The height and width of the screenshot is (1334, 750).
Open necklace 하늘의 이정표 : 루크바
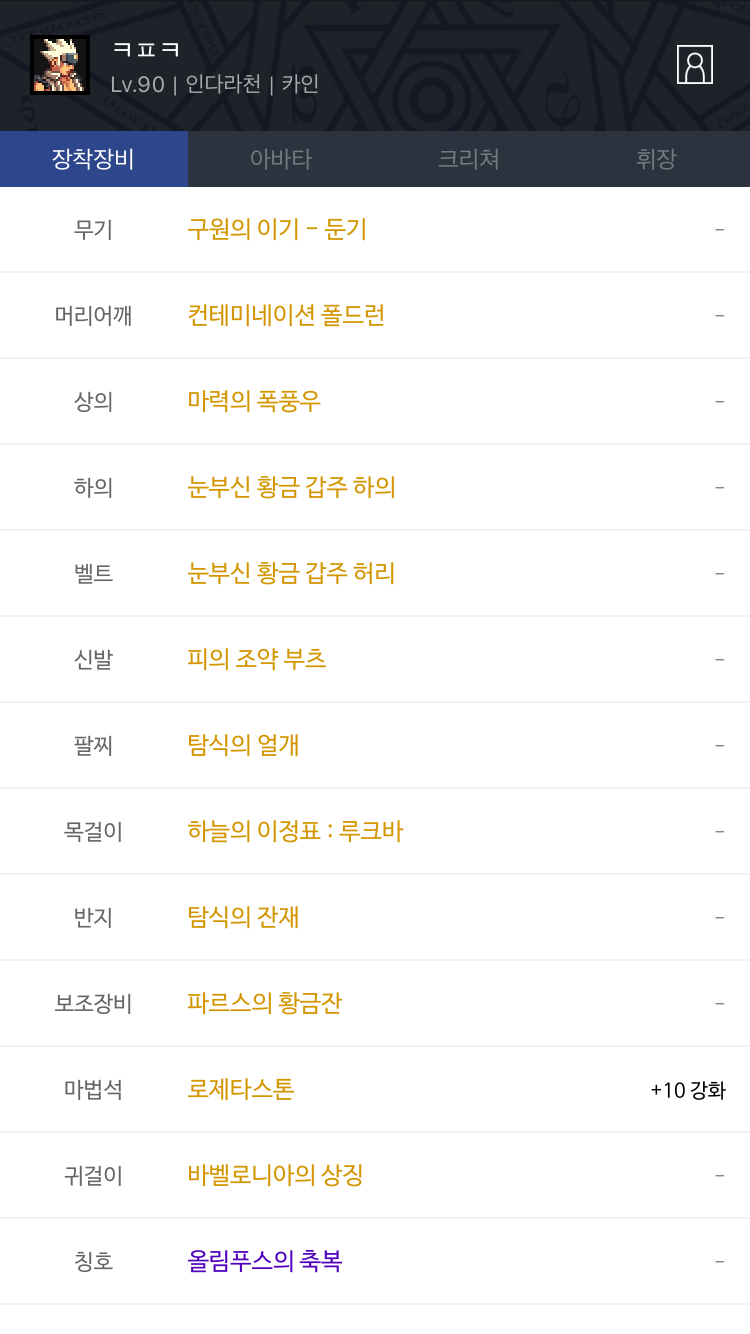pyautogui.click(x=295, y=831)
